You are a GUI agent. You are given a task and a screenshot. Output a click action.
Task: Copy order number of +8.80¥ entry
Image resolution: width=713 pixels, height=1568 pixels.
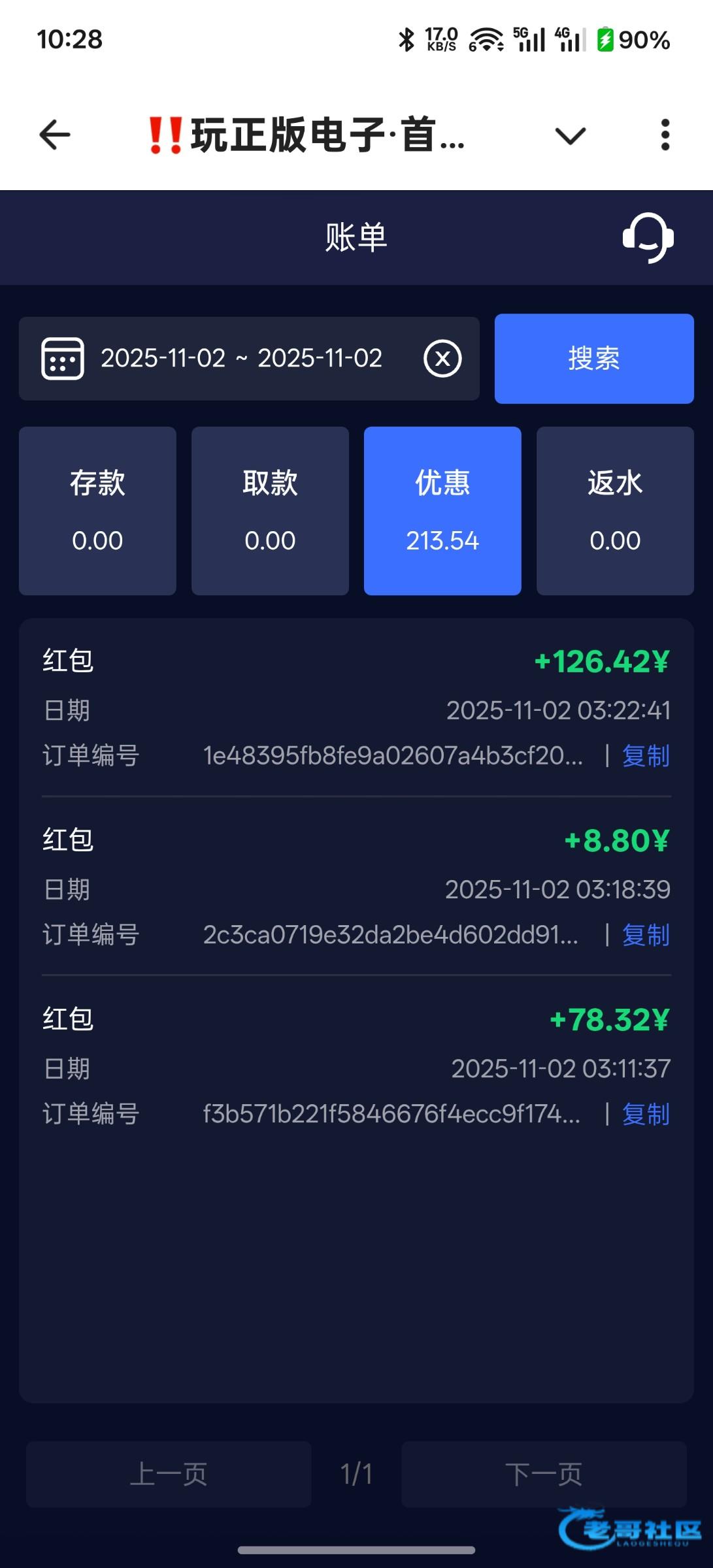pyautogui.click(x=646, y=935)
